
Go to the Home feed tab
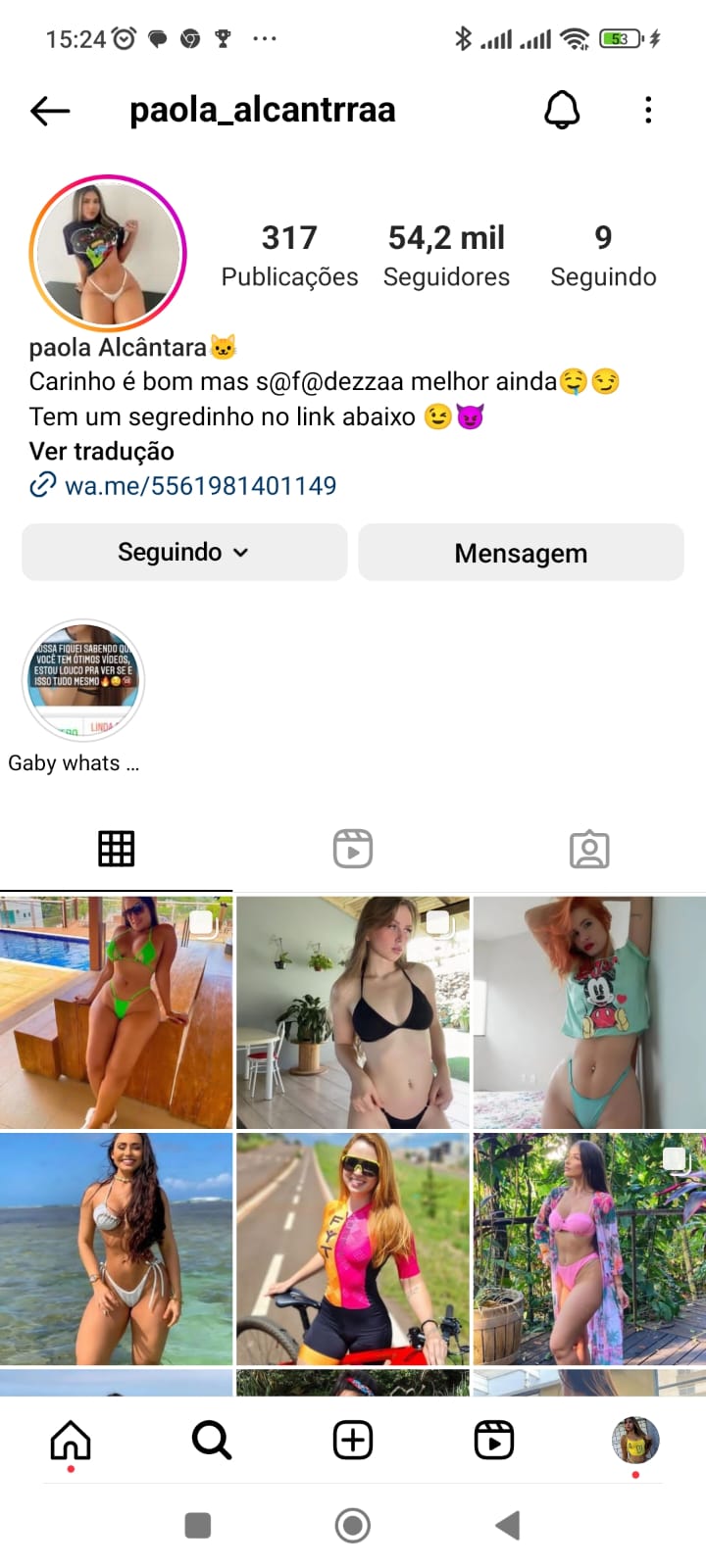click(x=71, y=1441)
